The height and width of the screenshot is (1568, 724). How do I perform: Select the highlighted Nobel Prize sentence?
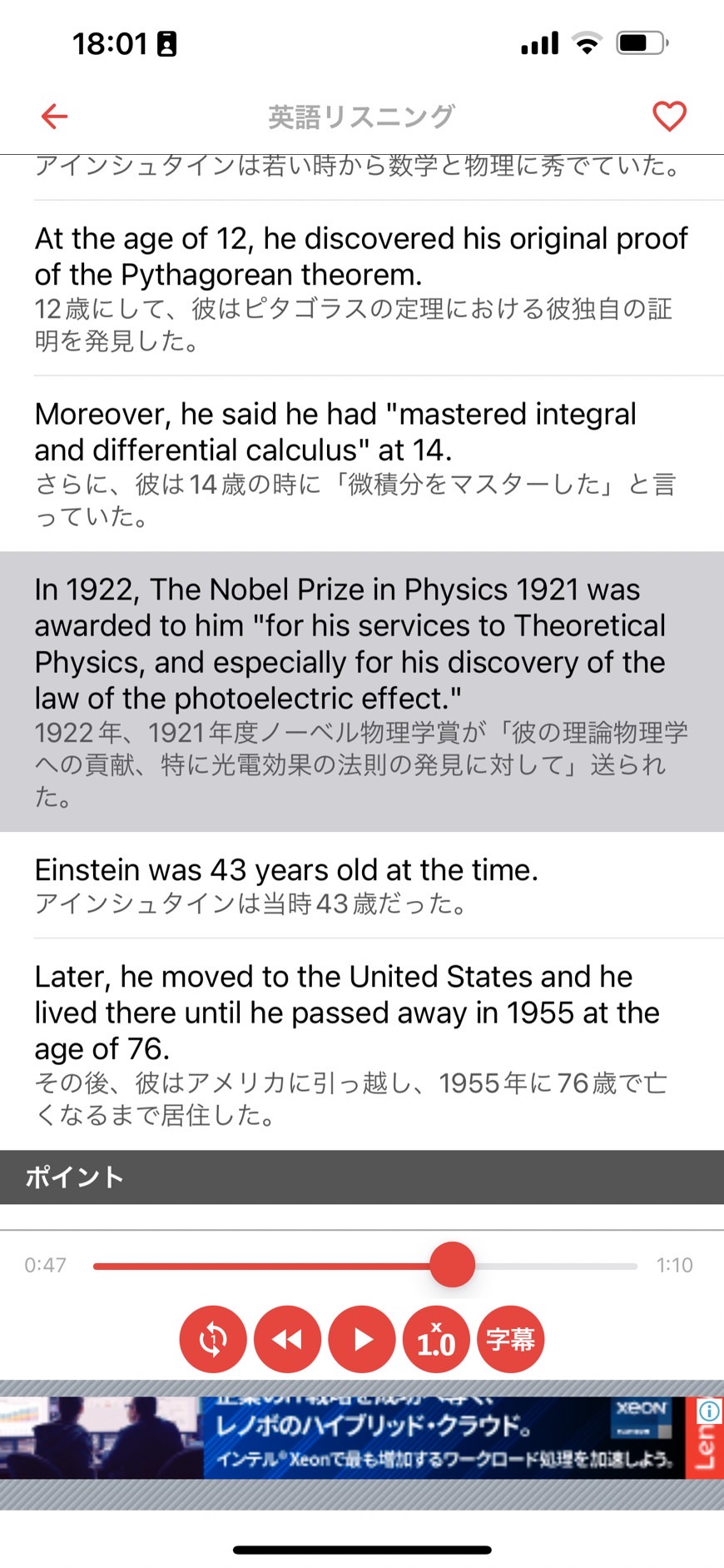click(x=362, y=691)
